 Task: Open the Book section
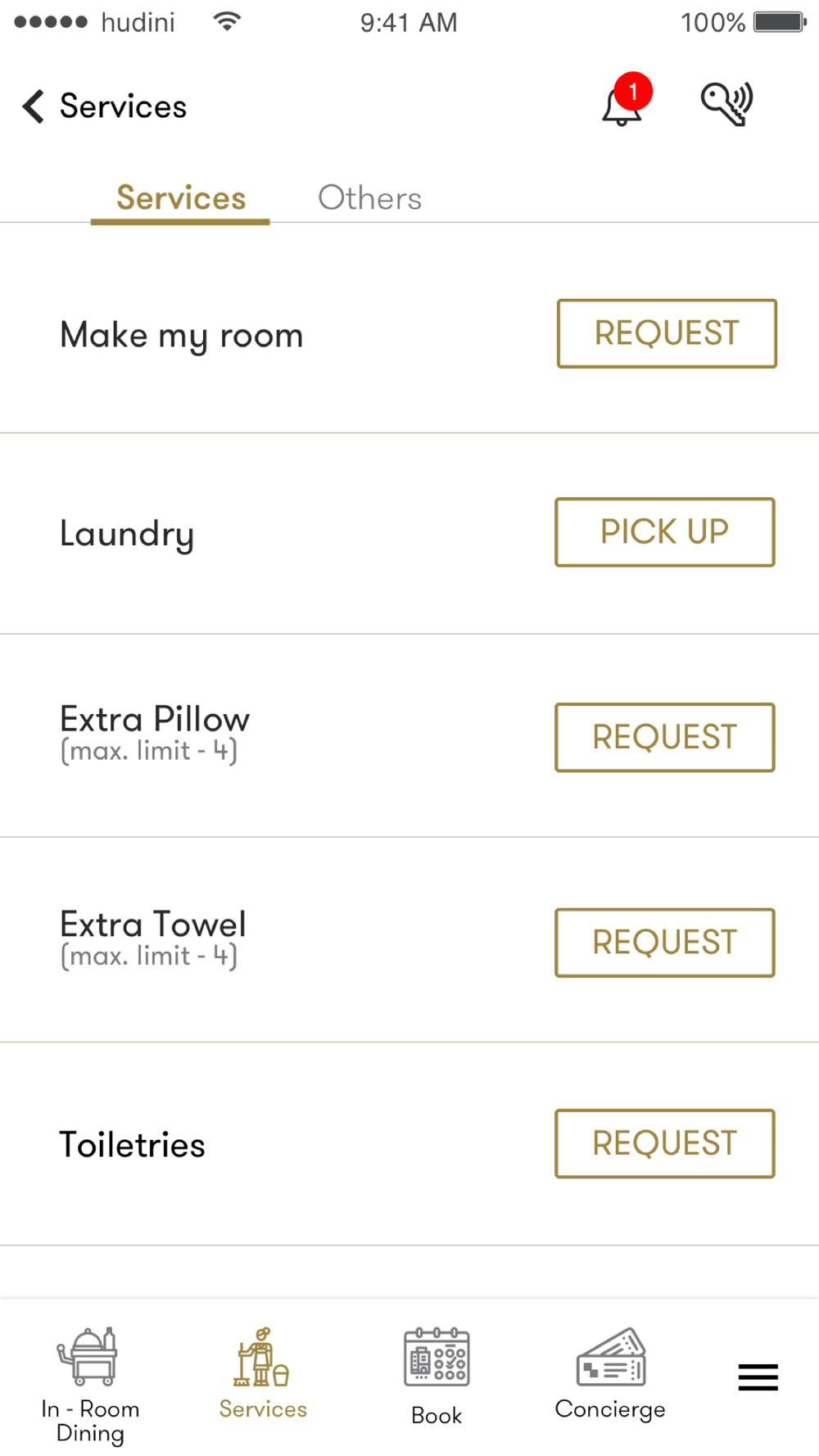tap(437, 1376)
